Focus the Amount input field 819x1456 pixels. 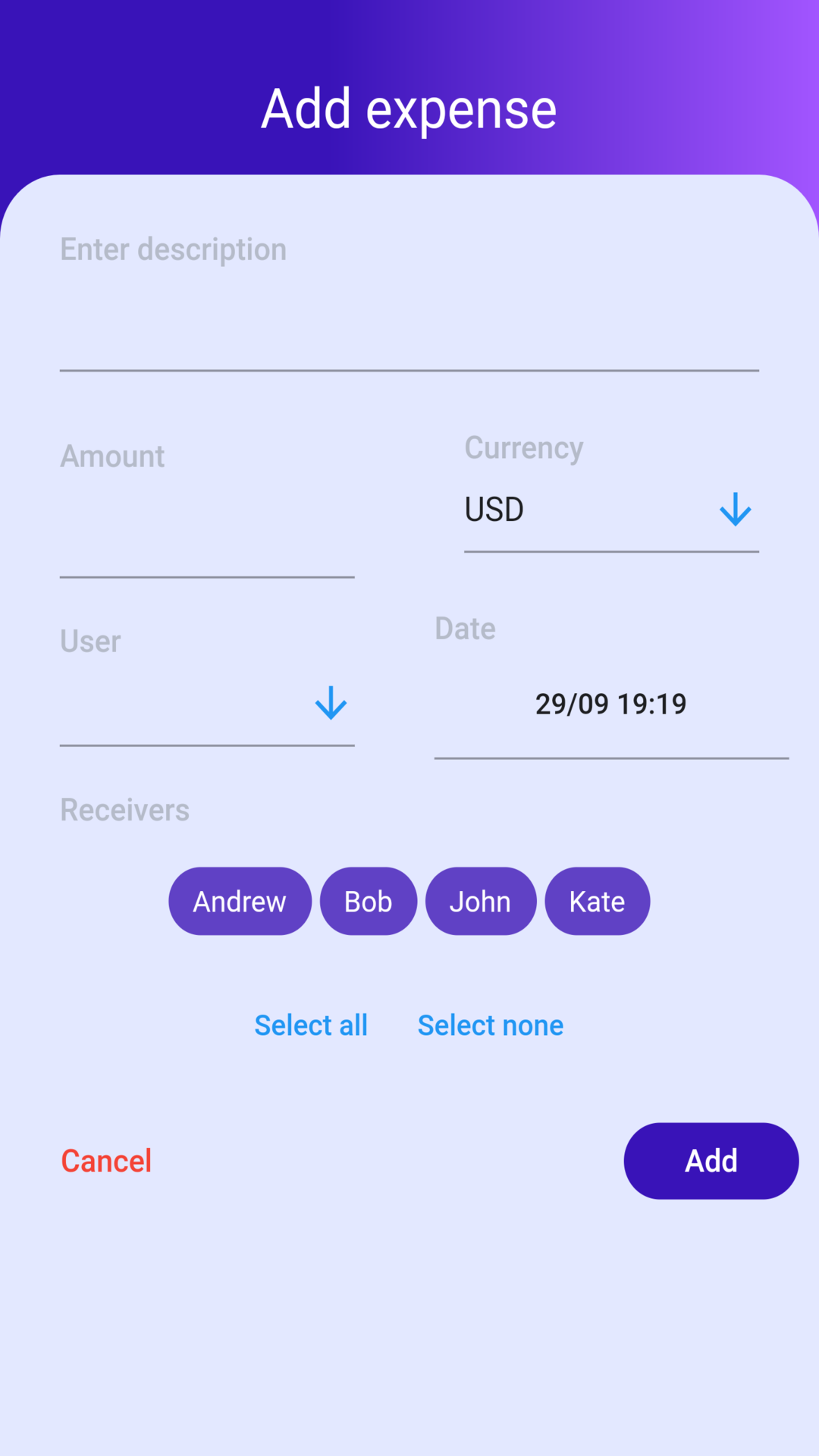click(x=207, y=510)
